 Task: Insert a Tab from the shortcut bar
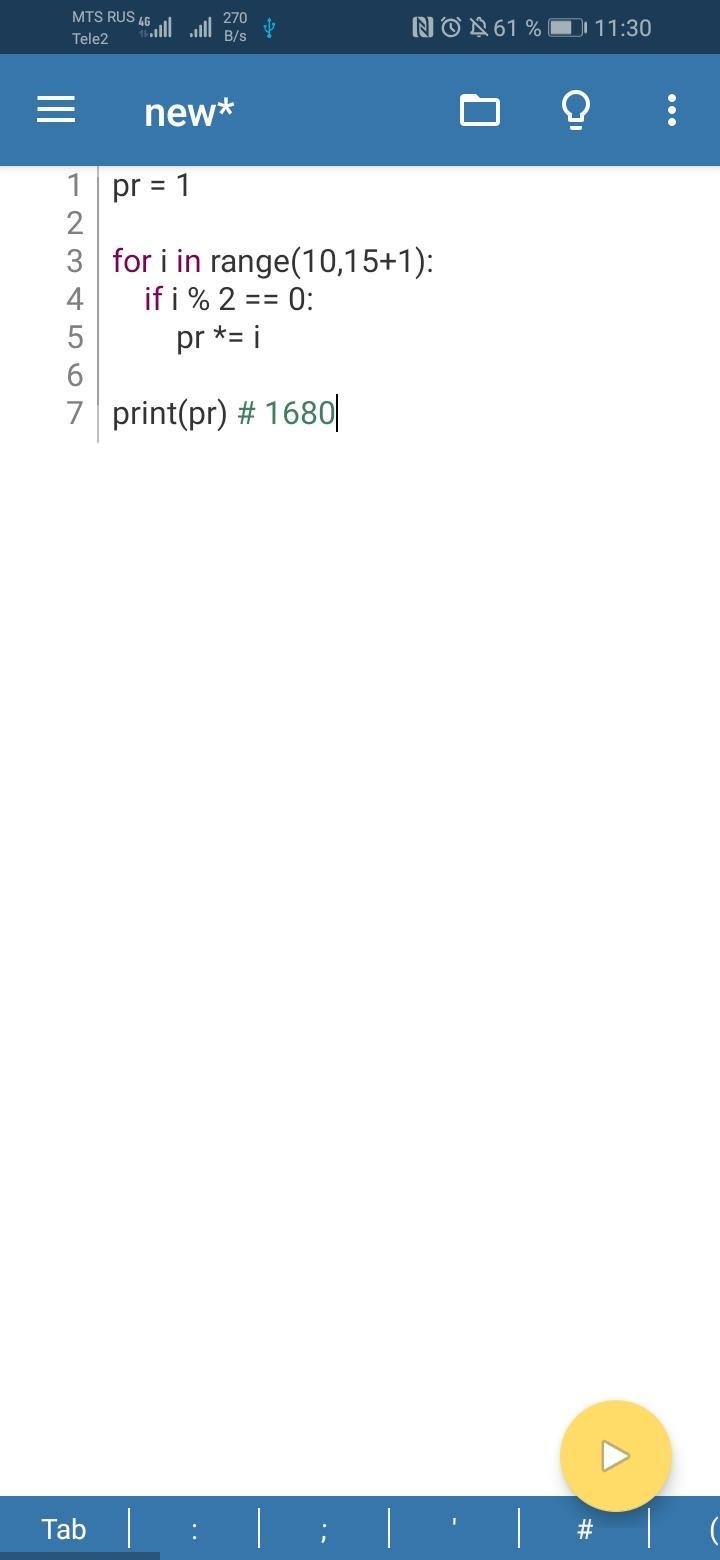coord(63,1529)
